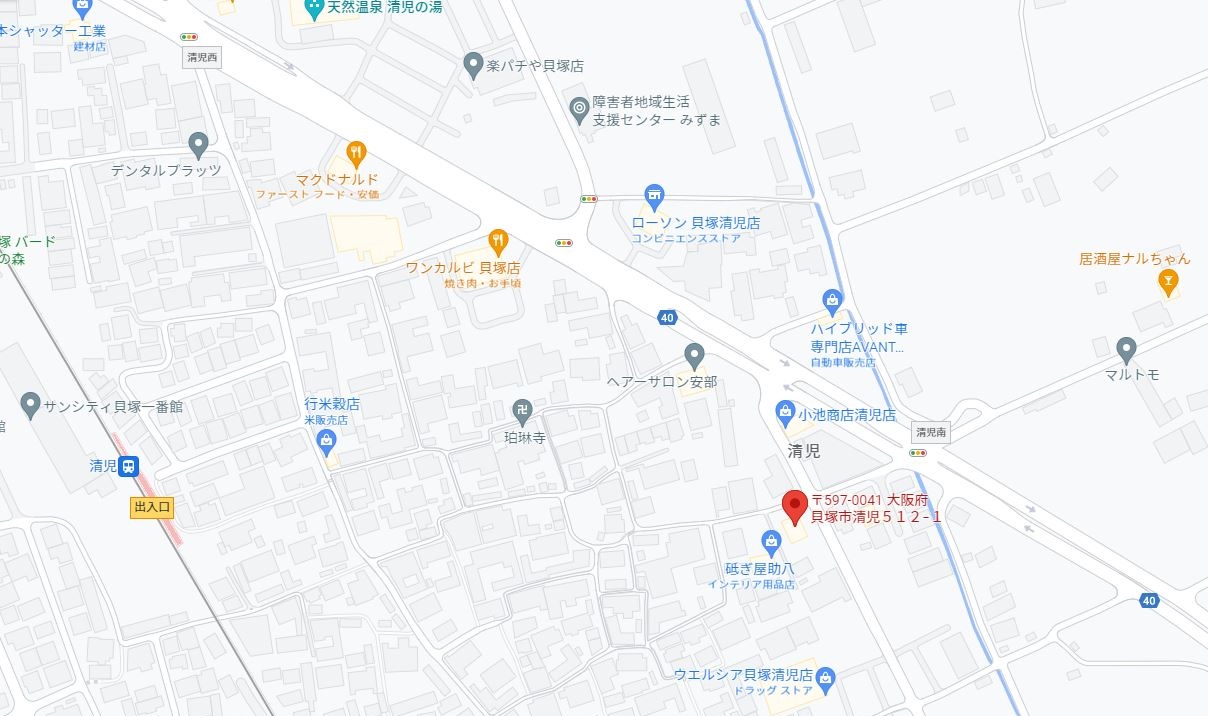Open the 砥ぎ屋助八 interior shop pin

[x=771, y=543]
